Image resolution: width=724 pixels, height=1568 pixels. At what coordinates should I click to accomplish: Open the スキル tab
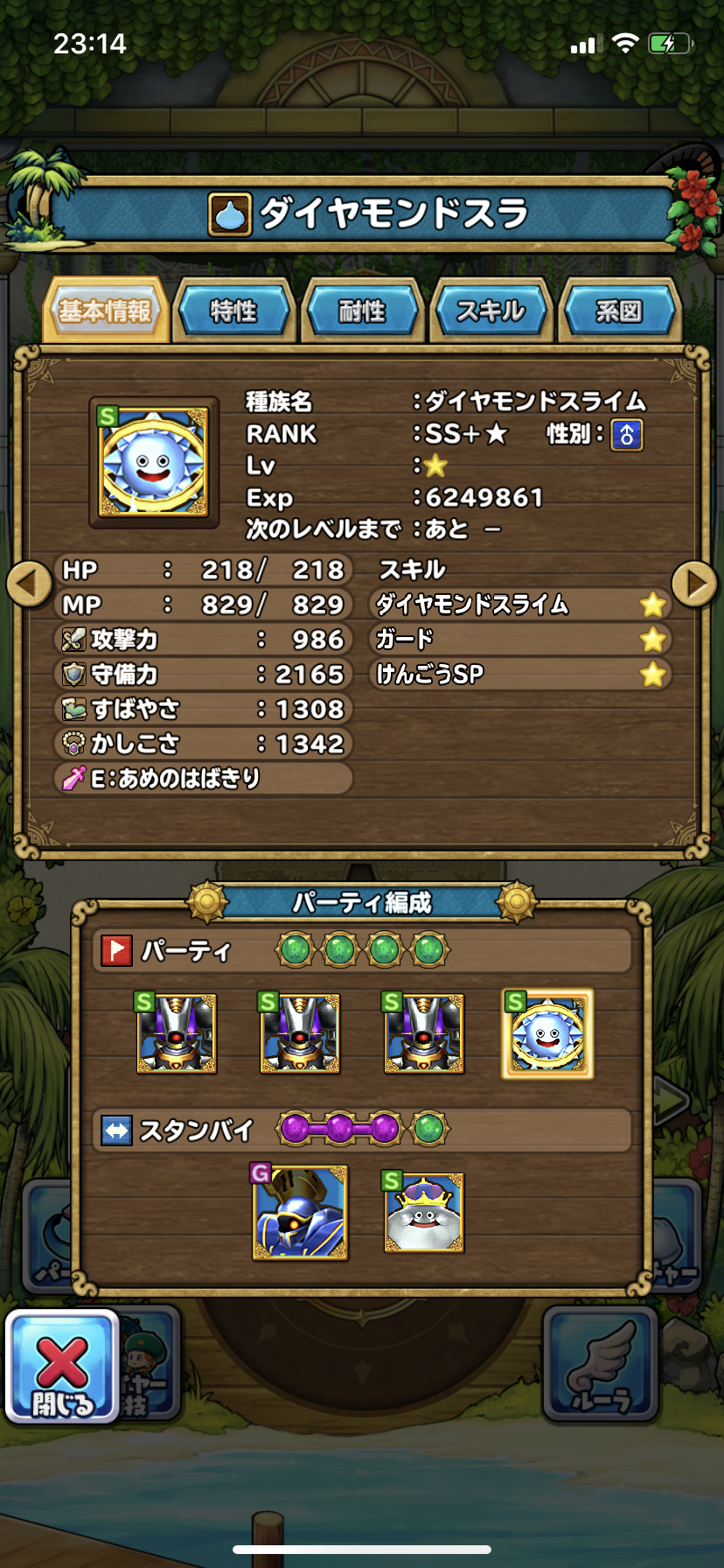pyautogui.click(x=491, y=311)
